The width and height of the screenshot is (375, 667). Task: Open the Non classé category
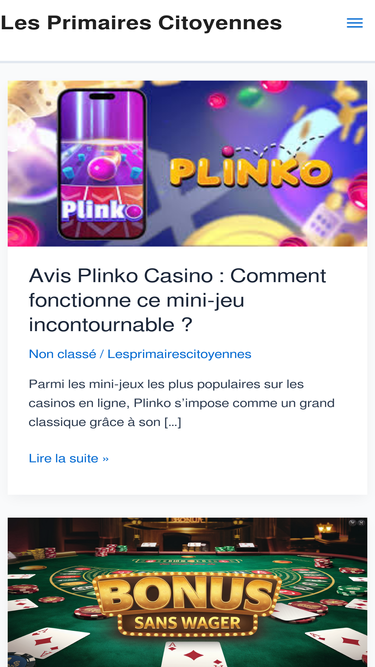[62, 354]
